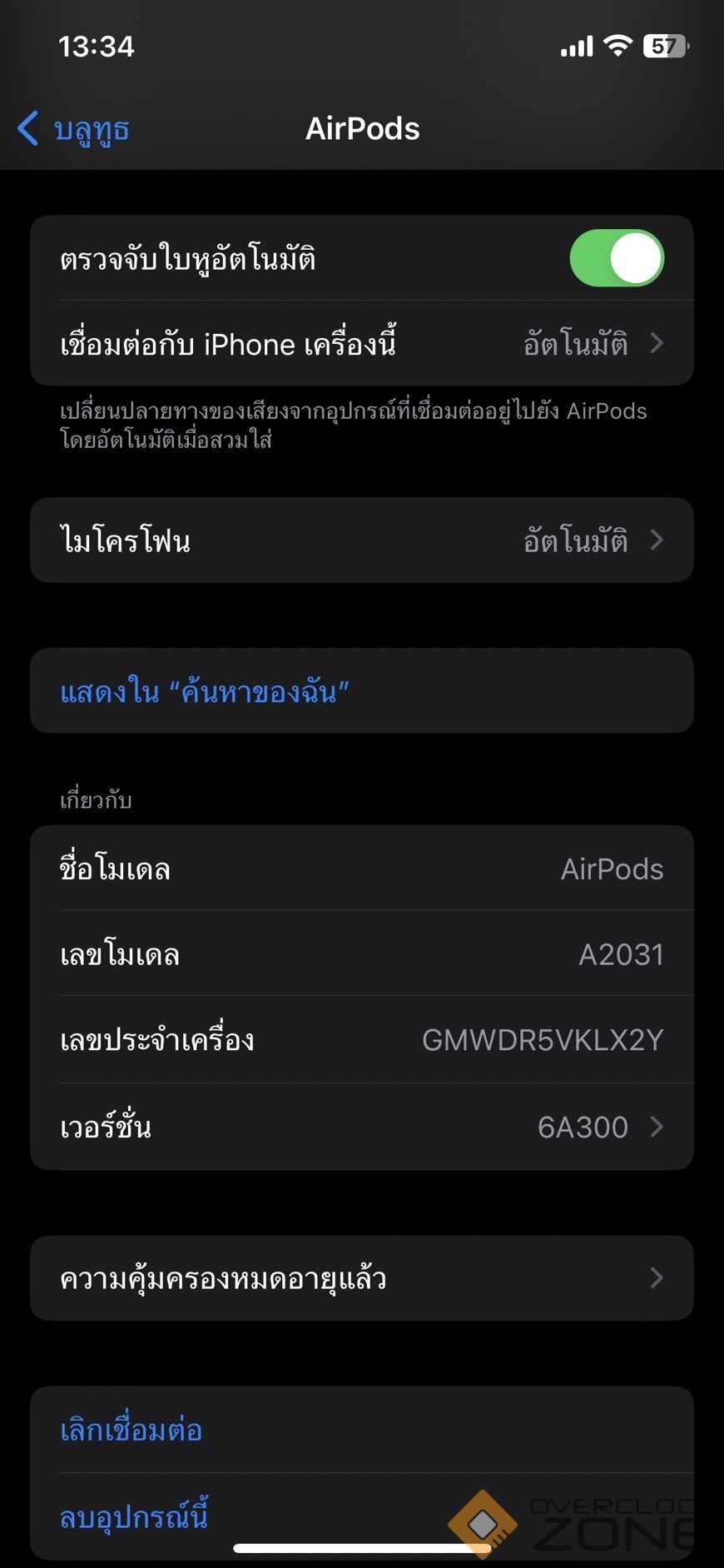724x1568 pixels.
Task: Open the ไมโครโฟน setting
Action: pos(362,540)
